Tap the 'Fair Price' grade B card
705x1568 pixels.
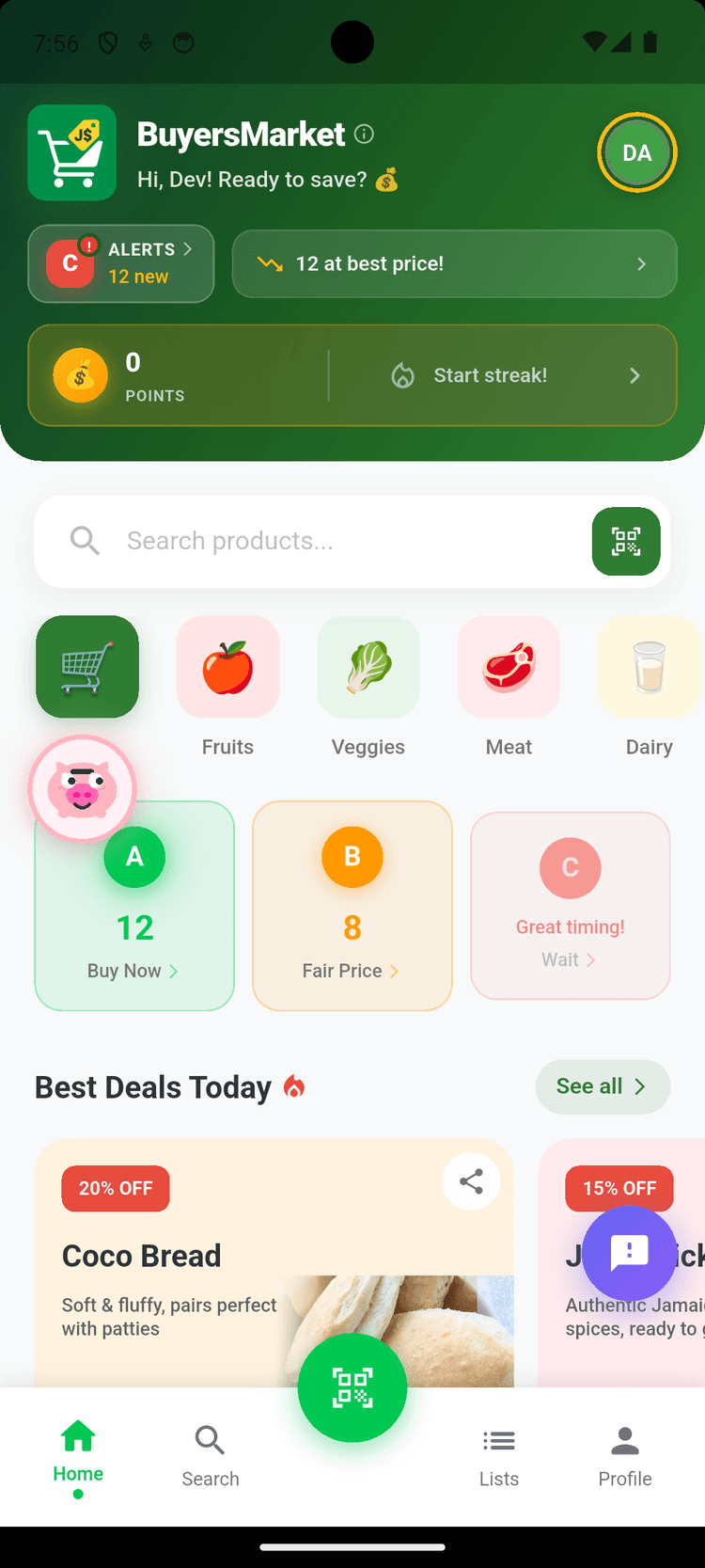click(x=352, y=906)
